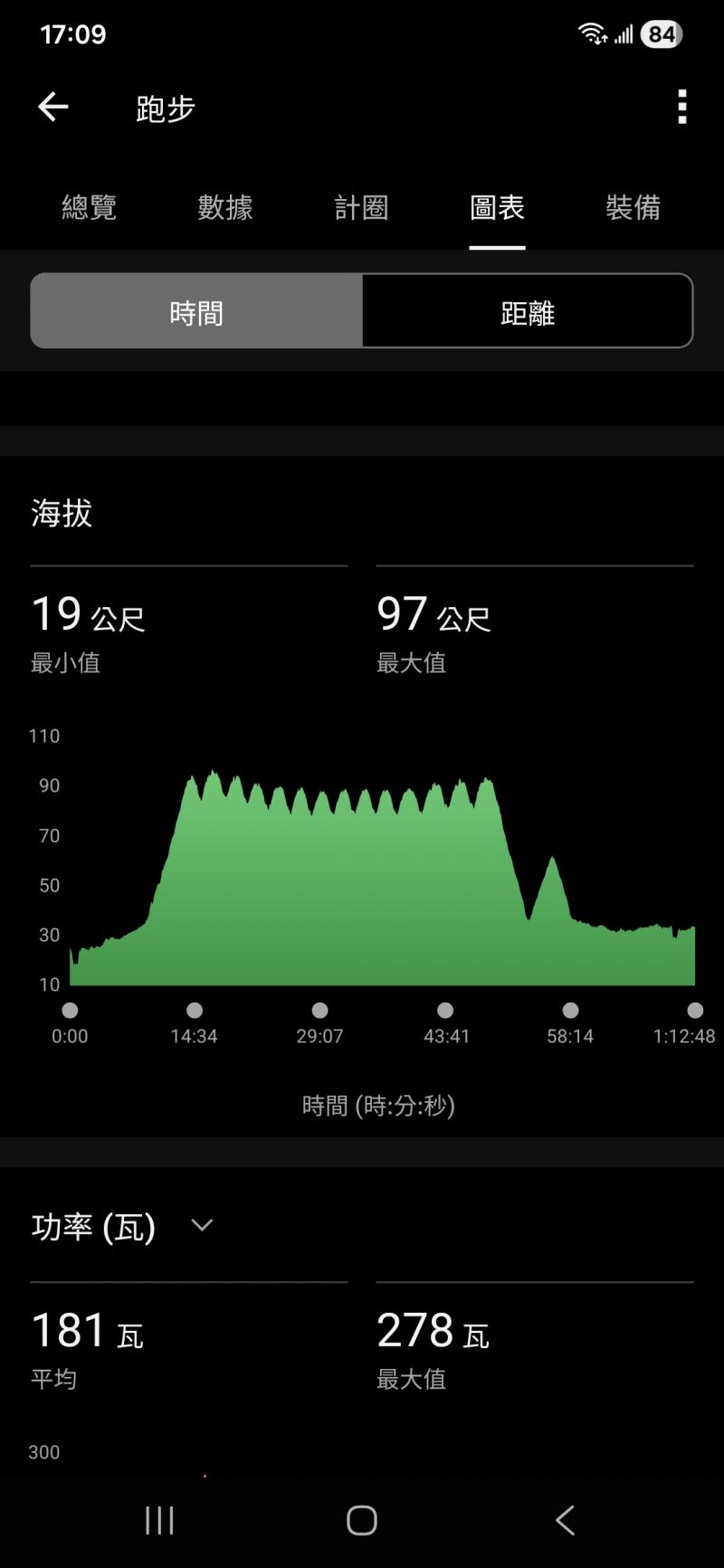Expand the 功率 (瓦) dropdown
Screen dimensions: 724x1568
point(201,1225)
